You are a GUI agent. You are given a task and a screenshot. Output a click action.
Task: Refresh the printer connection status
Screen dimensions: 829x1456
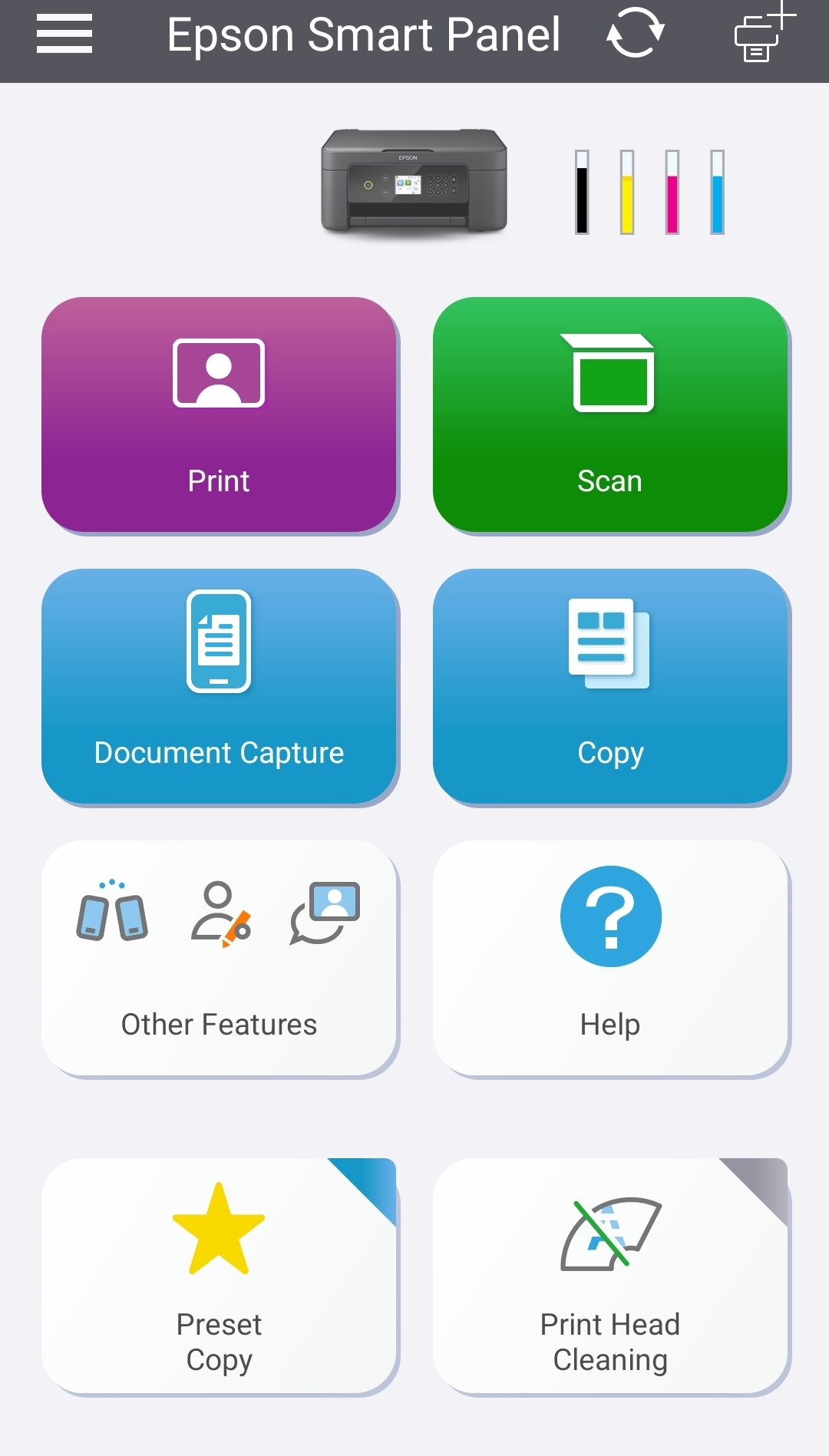point(635,34)
